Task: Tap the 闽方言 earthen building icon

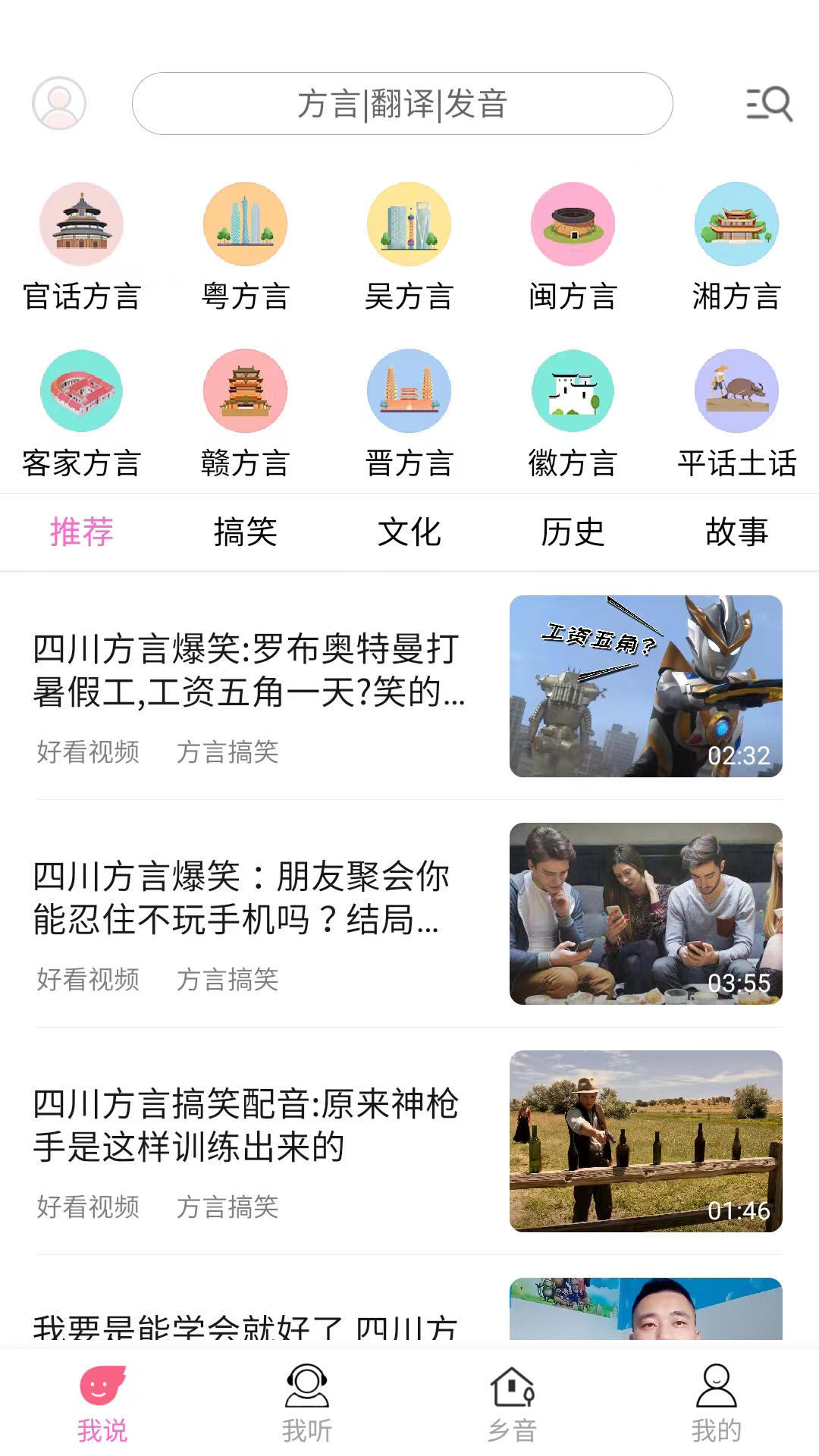Action: (x=573, y=224)
